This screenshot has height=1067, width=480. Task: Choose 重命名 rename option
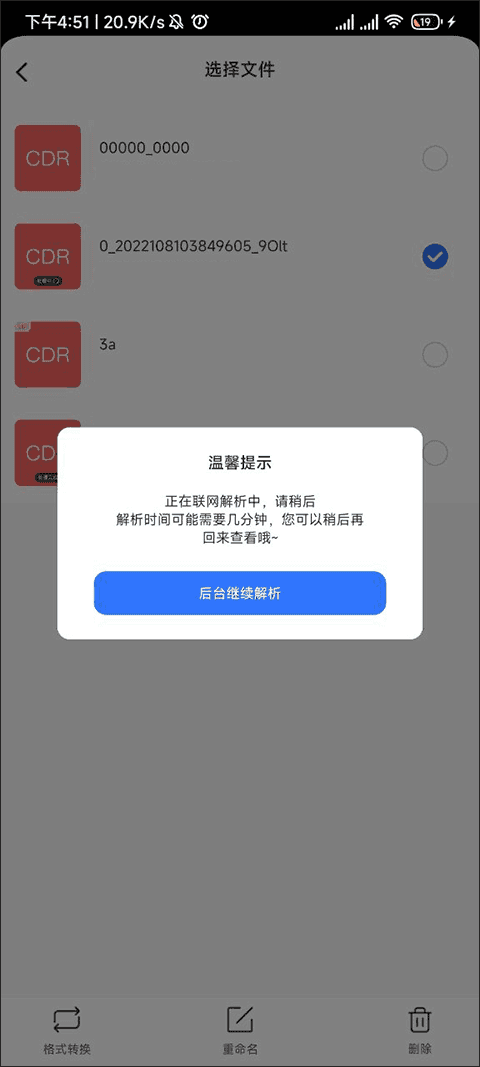[240, 1030]
